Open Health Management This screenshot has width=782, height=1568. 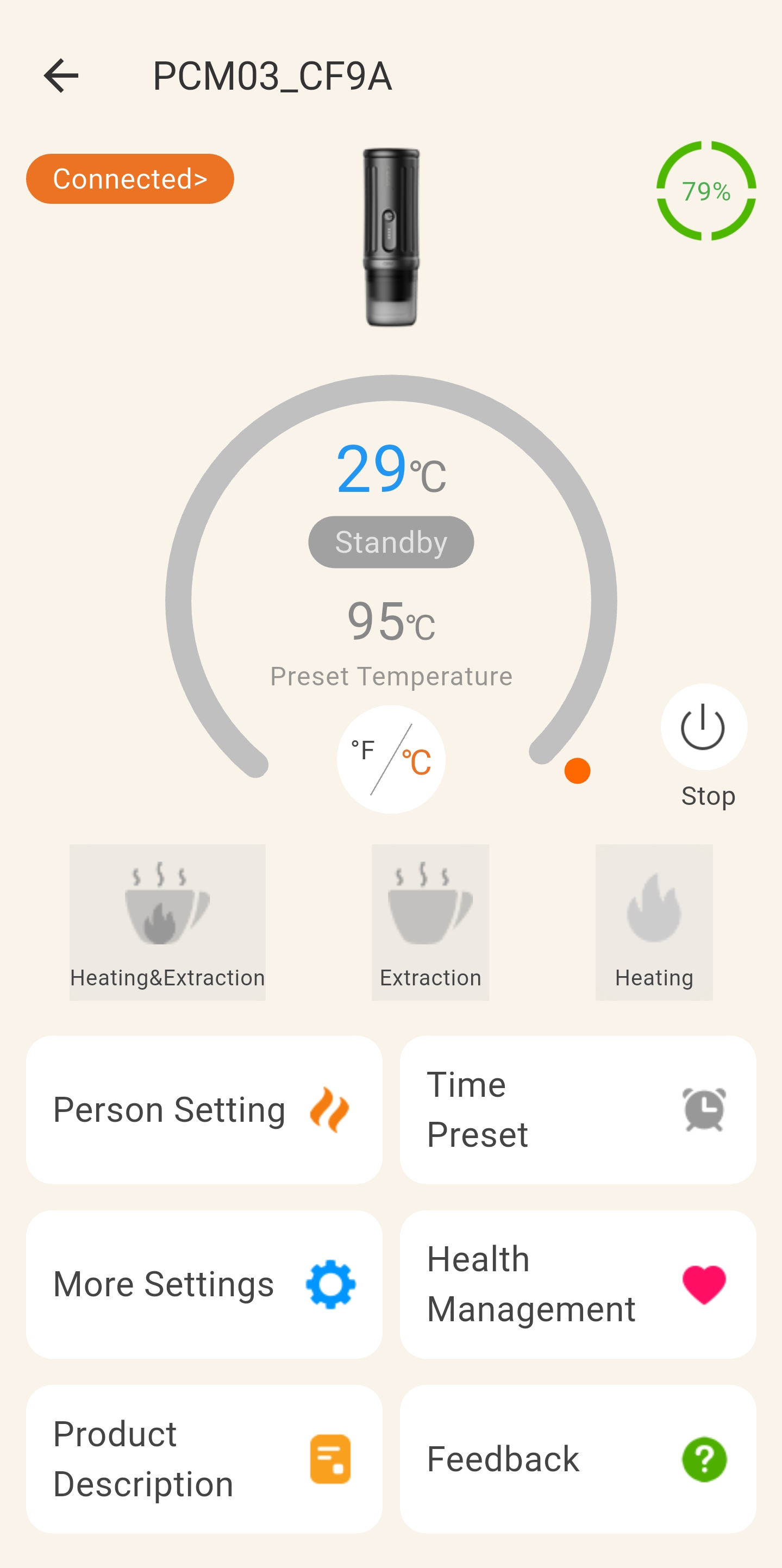tap(578, 1284)
